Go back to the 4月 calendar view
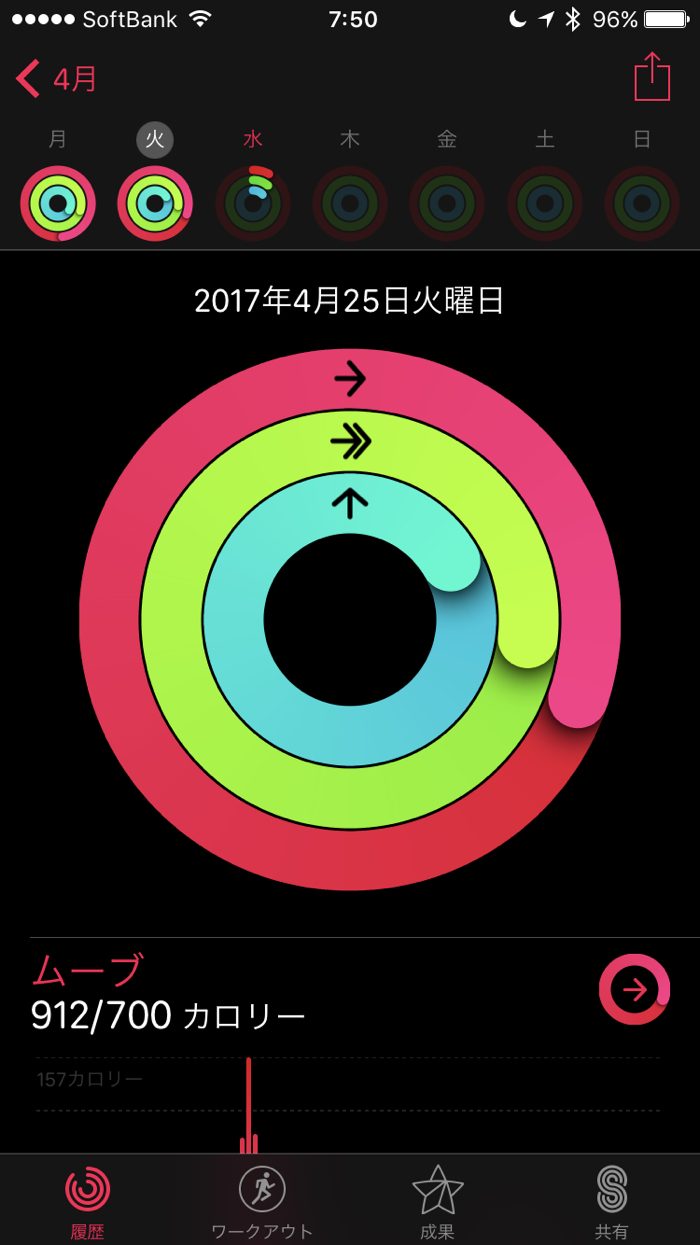The image size is (700, 1245). [x=58, y=79]
